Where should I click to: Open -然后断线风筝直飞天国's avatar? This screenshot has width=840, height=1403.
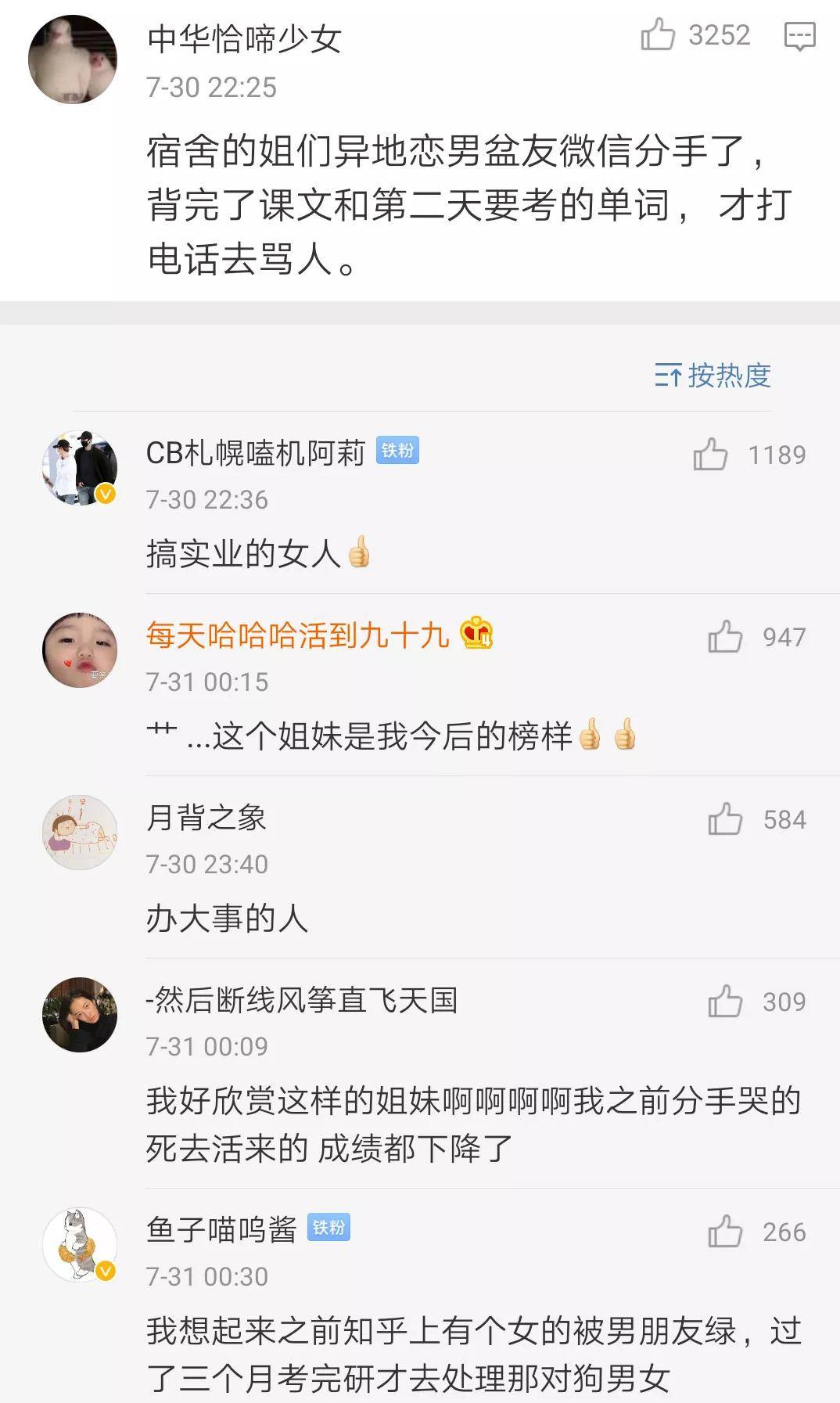point(79,1014)
